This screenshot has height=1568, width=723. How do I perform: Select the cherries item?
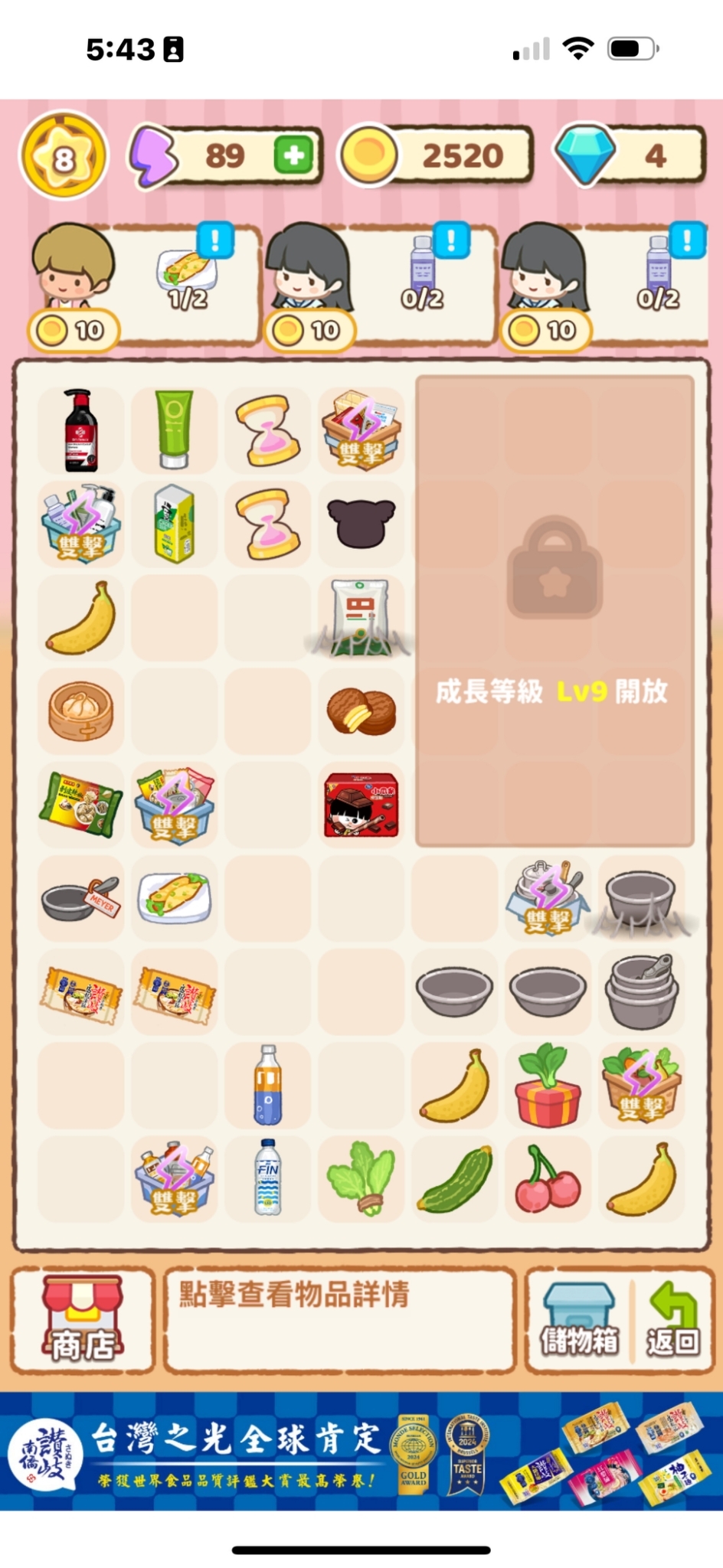tap(548, 1179)
